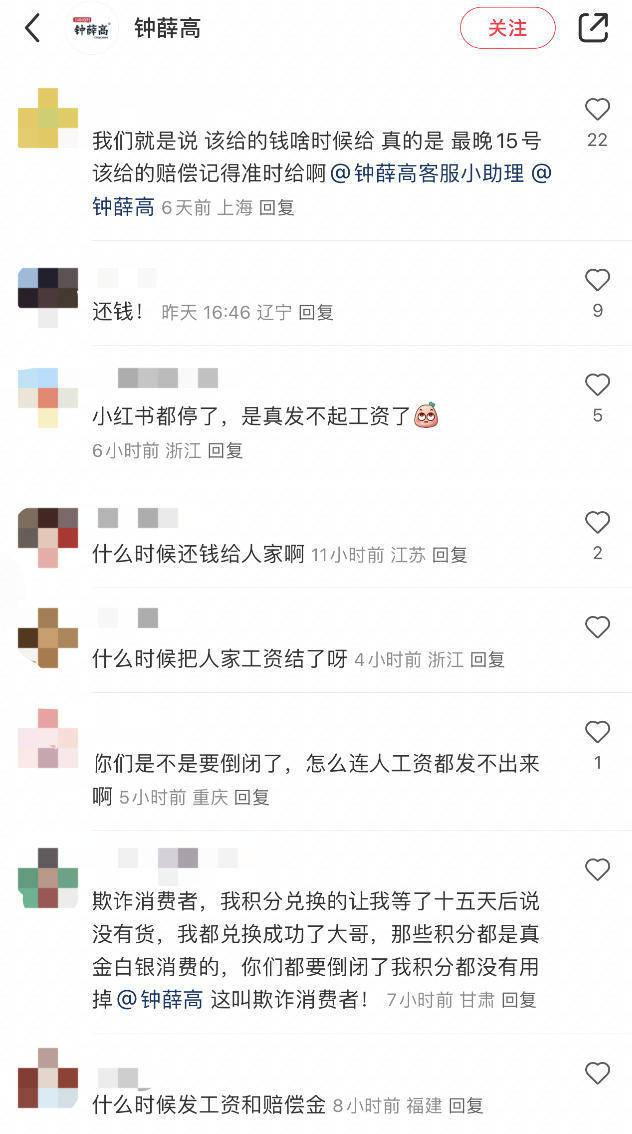Follow 钟薛高 with the 关注 button
The image size is (632, 1134).
[x=508, y=28]
